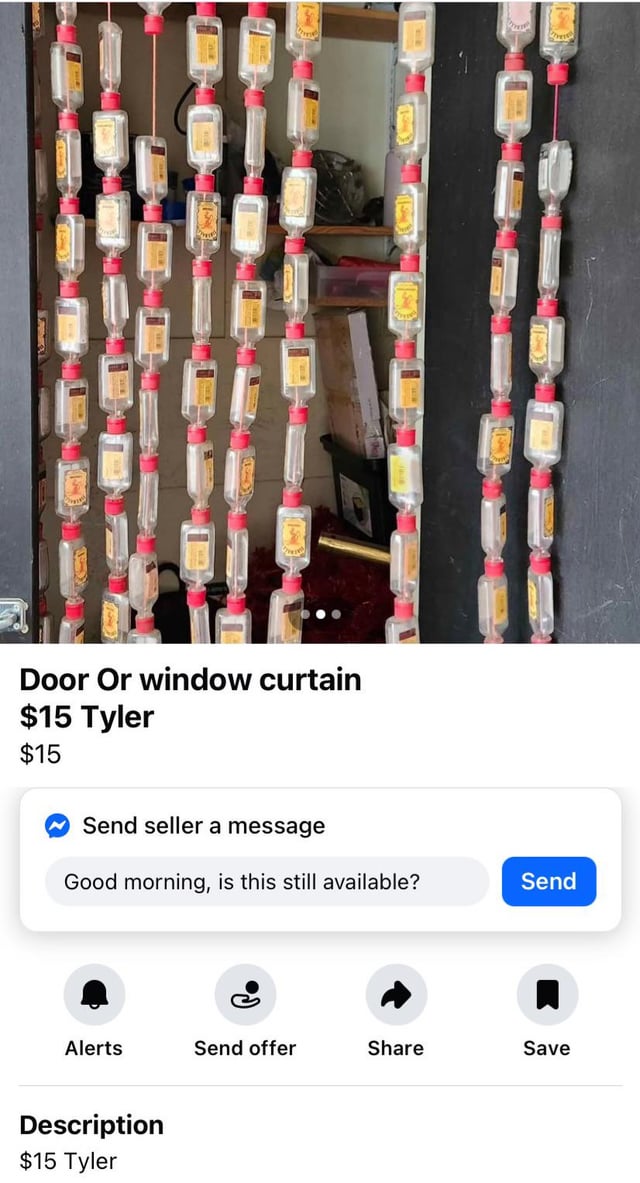Open the curtain listing photo

click(320, 320)
